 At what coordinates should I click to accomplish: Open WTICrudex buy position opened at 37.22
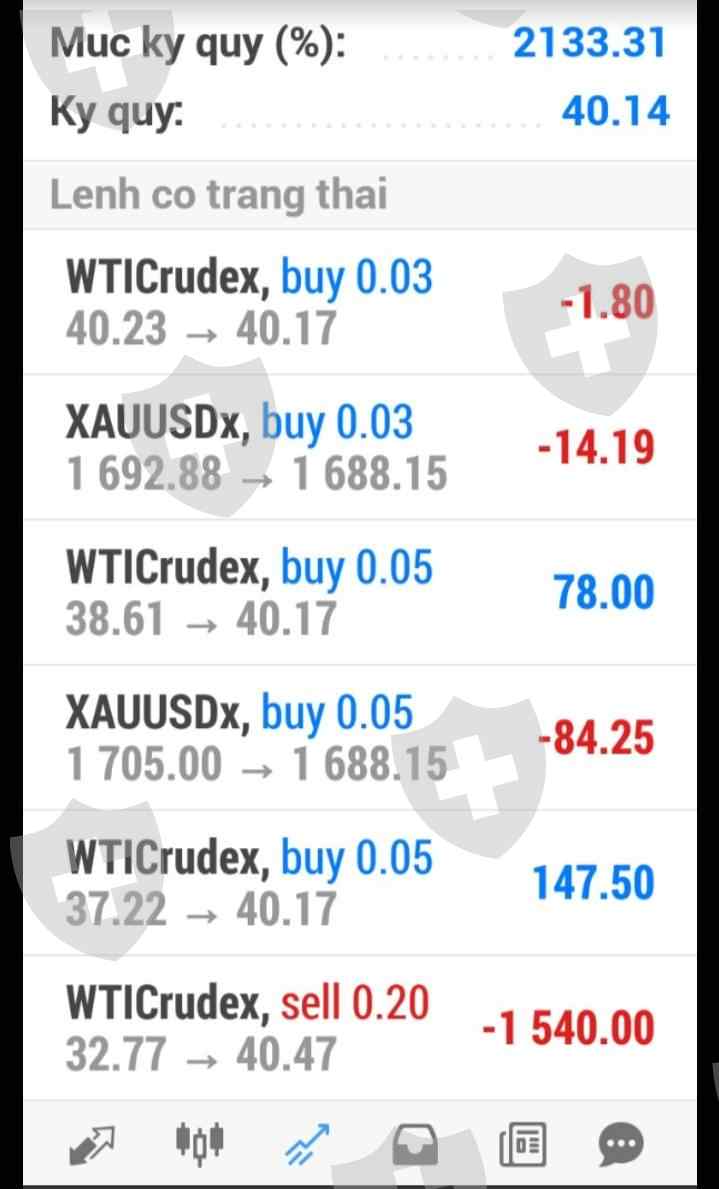(358, 883)
